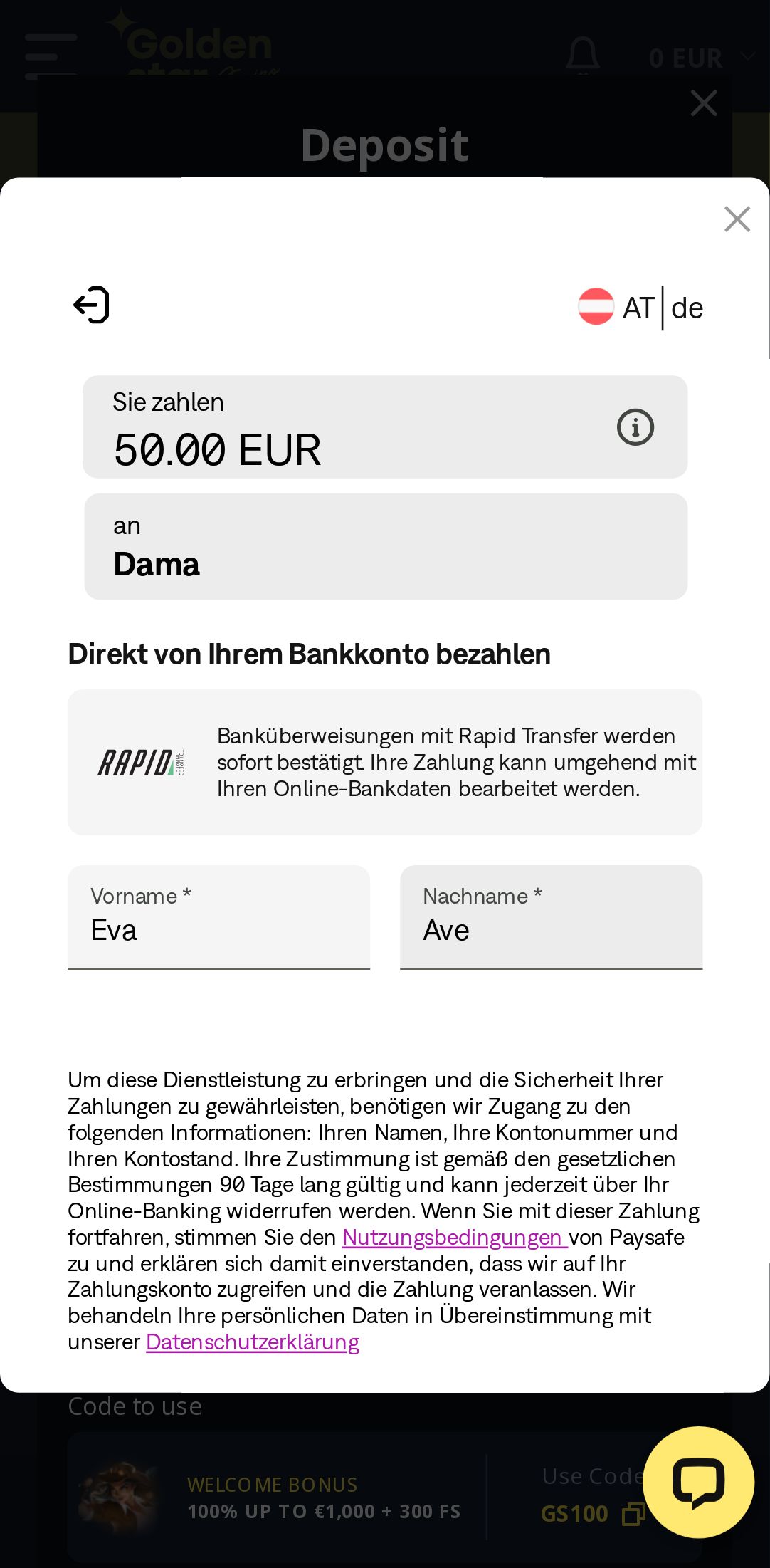Open the Datenschutzerklärung link
Screen dimensions: 770x1568
pos(253,1342)
